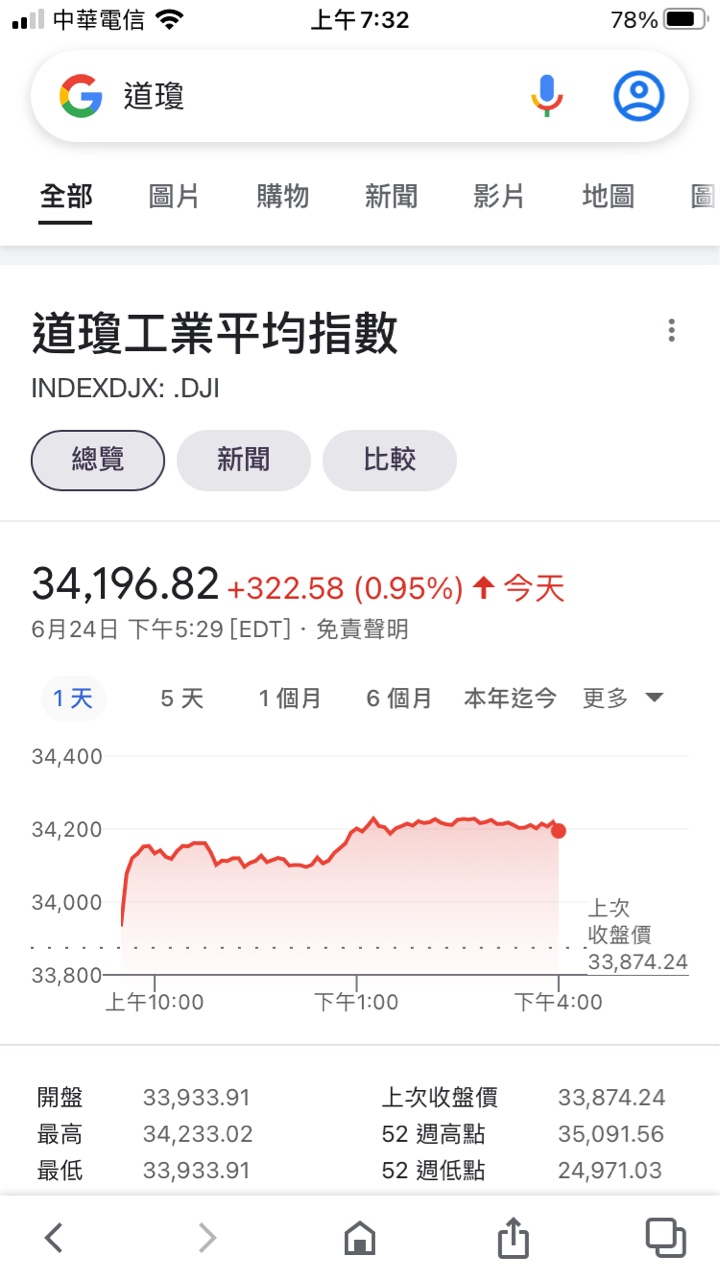
Task: Show the 本年迄今 chart range
Action: (x=510, y=698)
